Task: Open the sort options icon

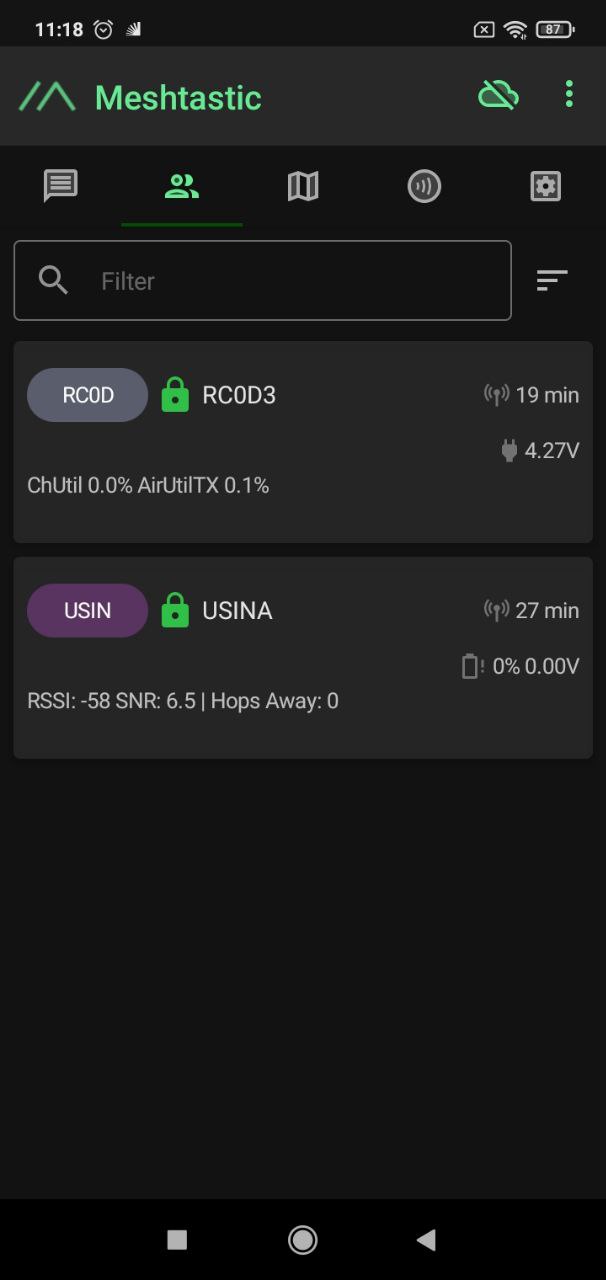Action: coord(552,281)
